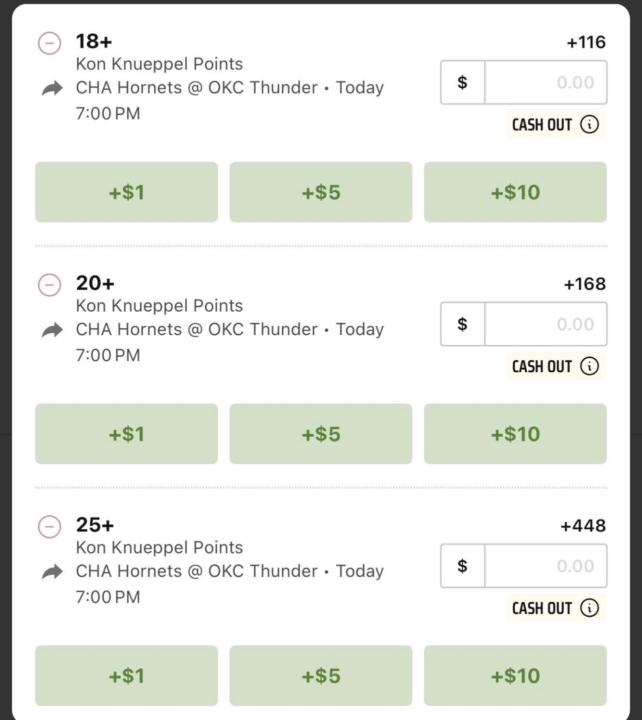Add $10 to the 25+ bet

(x=515, y=676)
